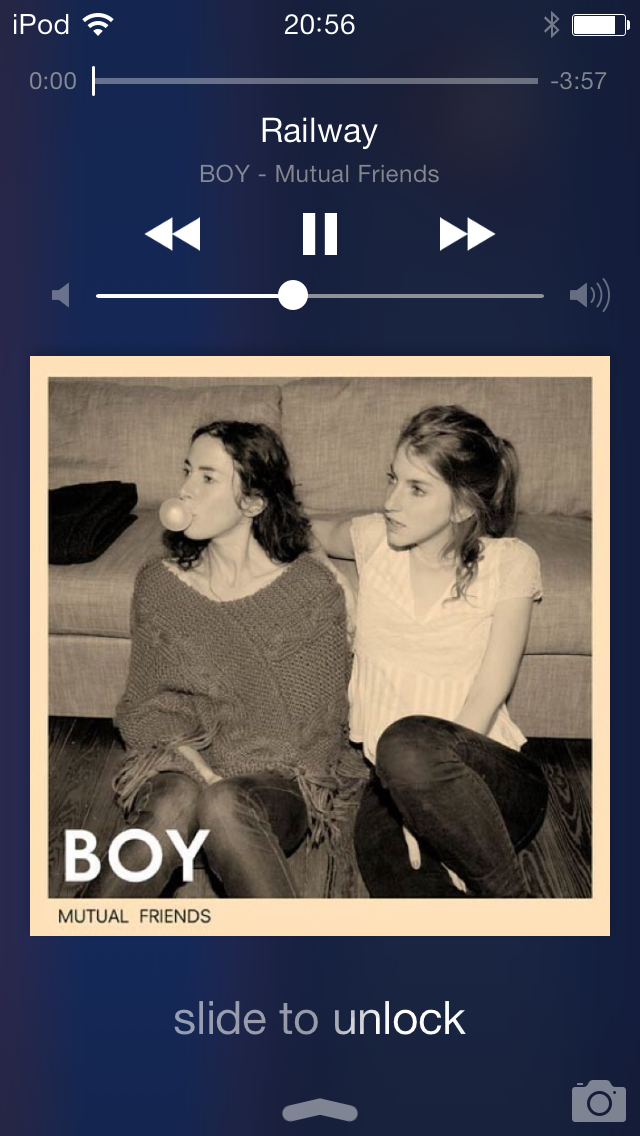
Task: Pause the song Railway
Action: (320, 234)
